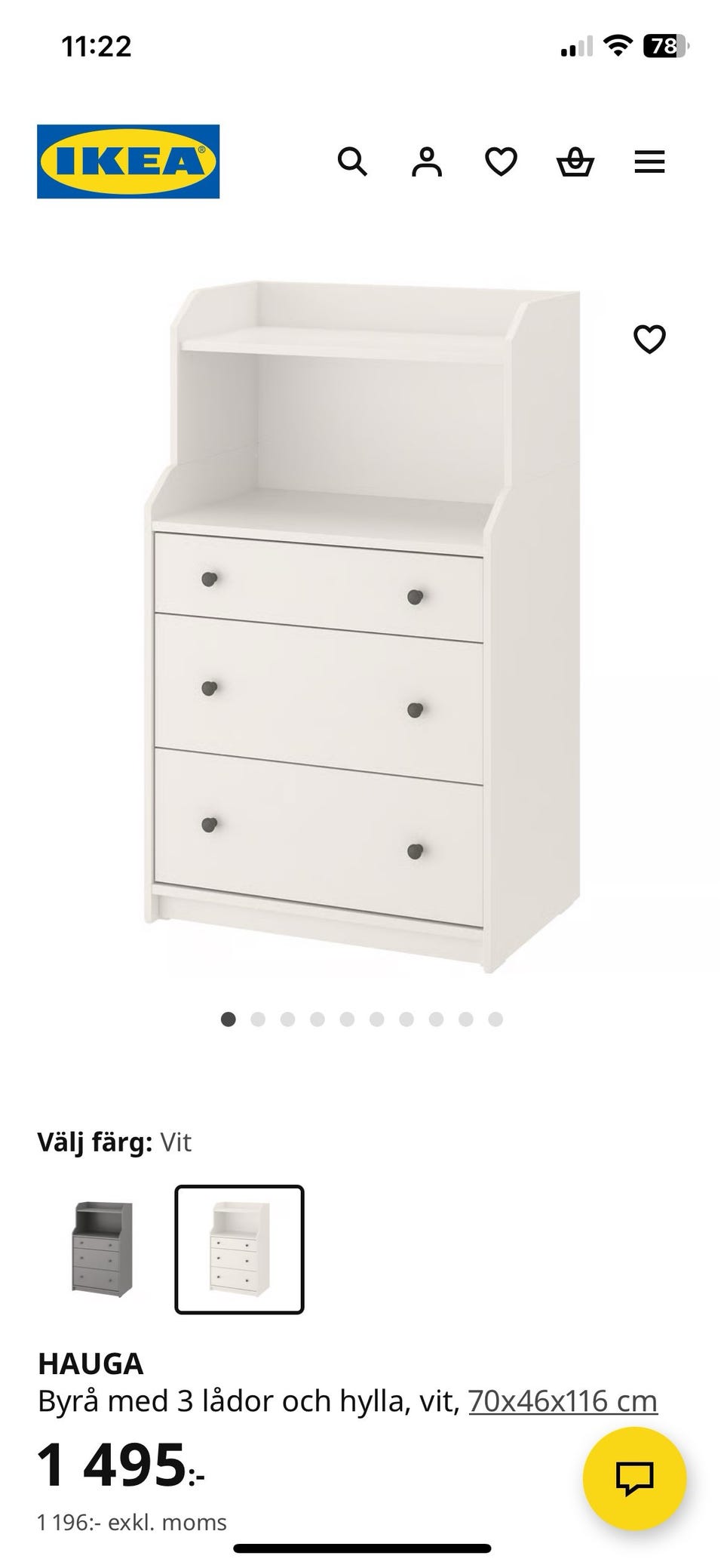The width and height of the screenshot is (724, 1568).
Task: Open the search magnifier icon
Action: tap(351, 161)
